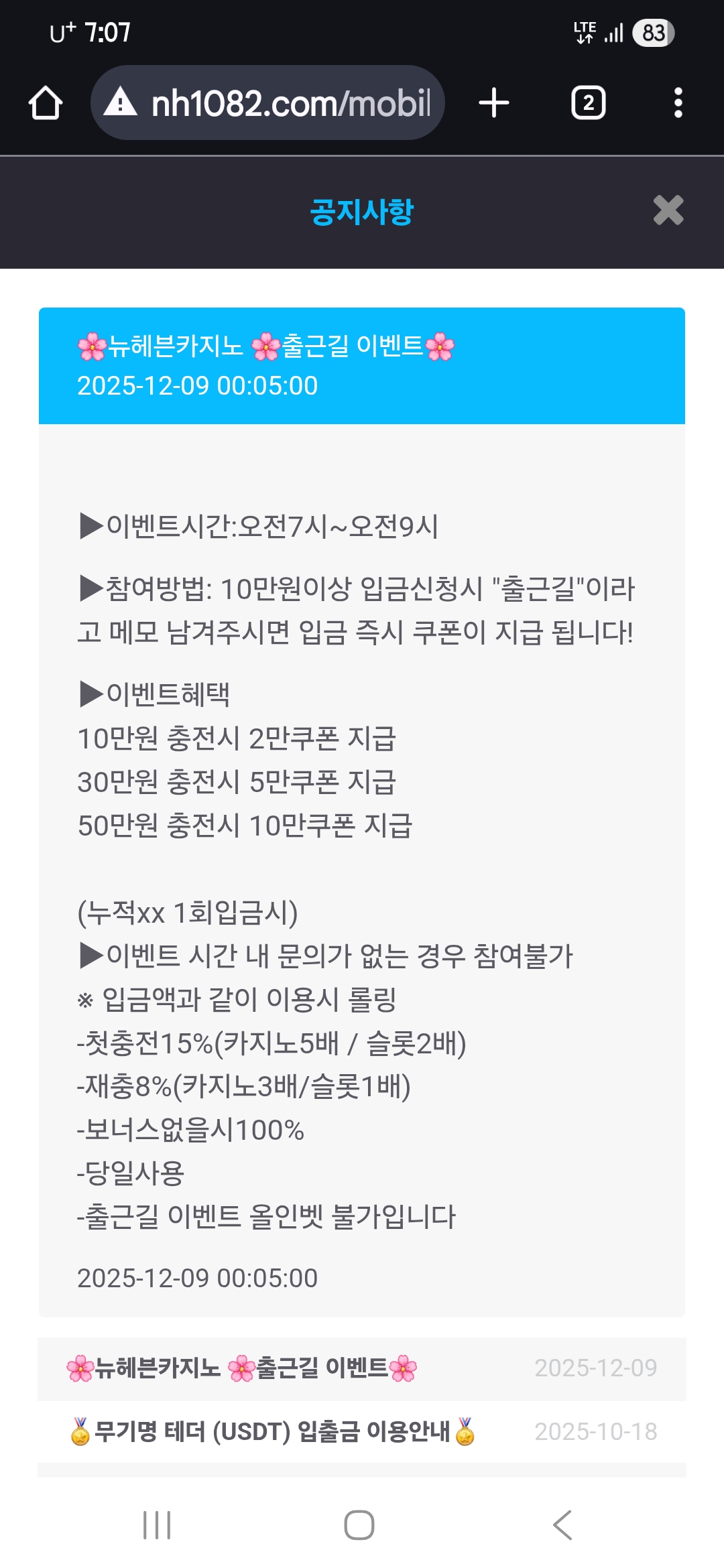
Task: Close the 공지사항 notice panel
Action: 668,210
